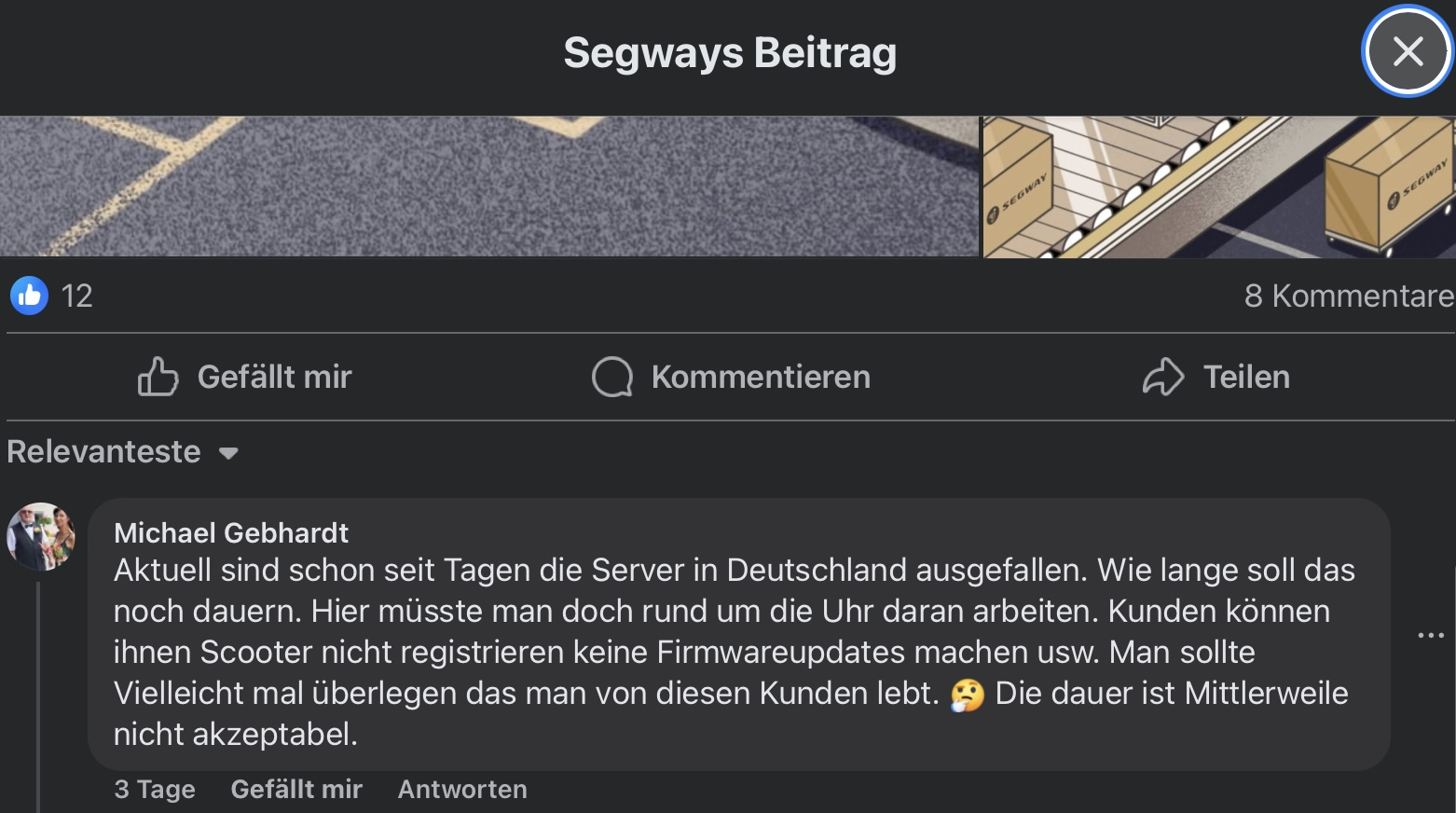Screen dimensions: 1456x813
Task: Open Michael Gebhardt's profile picture
Action: point(40,536)
